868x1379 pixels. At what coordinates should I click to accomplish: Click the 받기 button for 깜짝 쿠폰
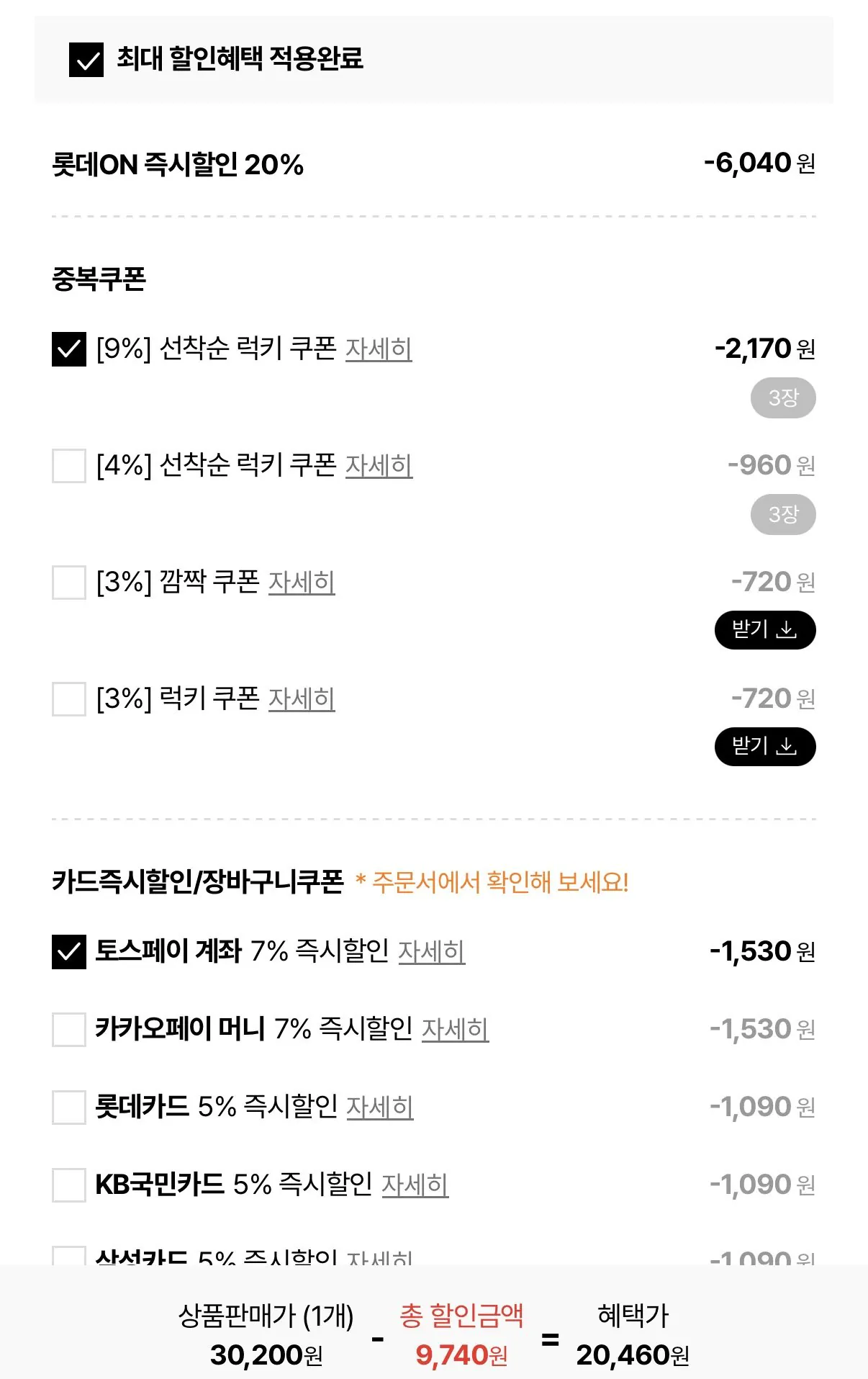(x=765, y=629)
